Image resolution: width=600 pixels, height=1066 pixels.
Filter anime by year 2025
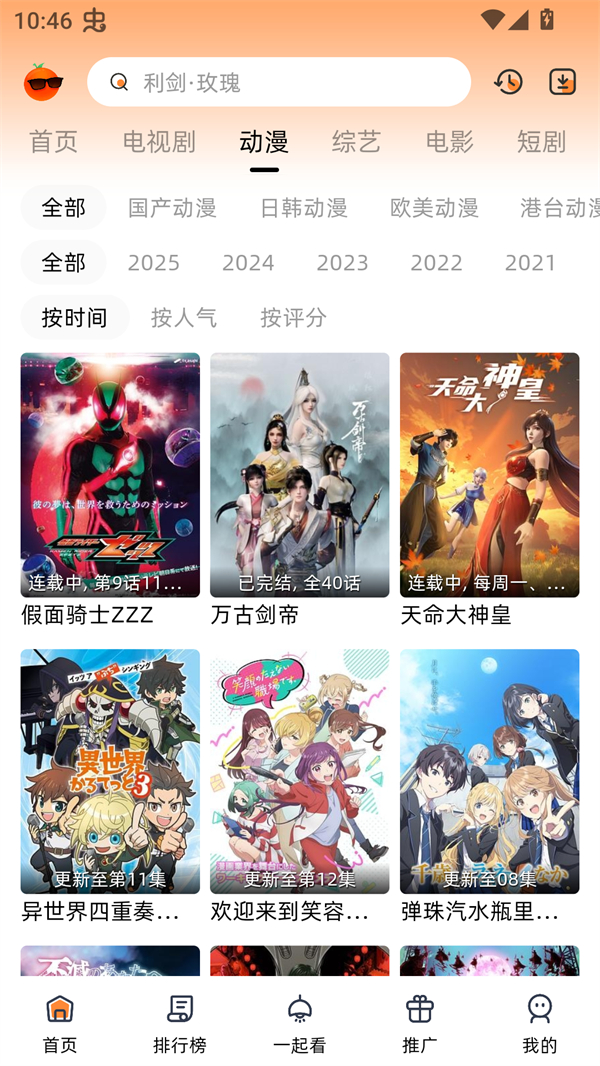click(154, 263)
